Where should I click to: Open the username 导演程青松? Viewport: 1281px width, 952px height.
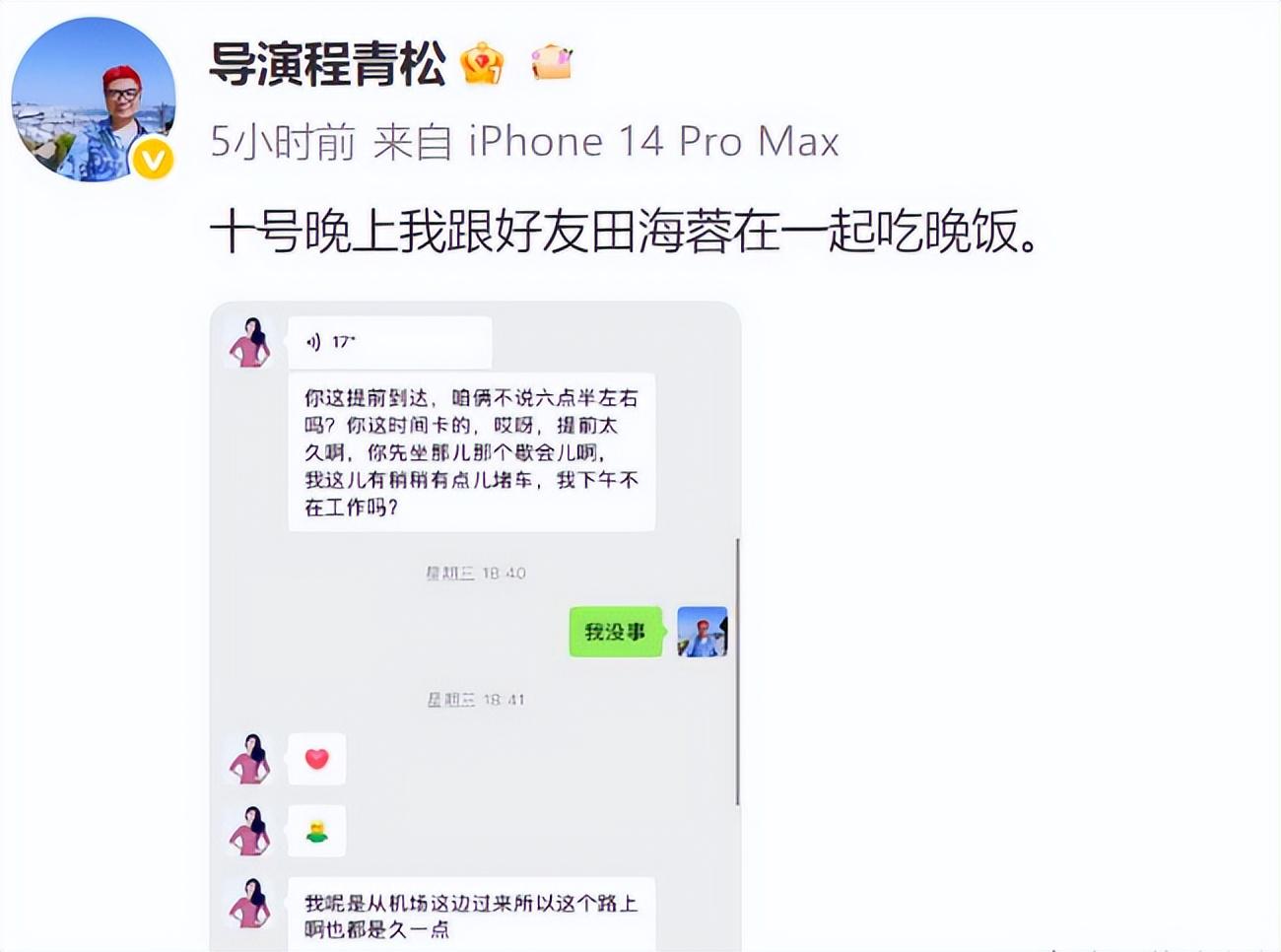pos(327,65)
